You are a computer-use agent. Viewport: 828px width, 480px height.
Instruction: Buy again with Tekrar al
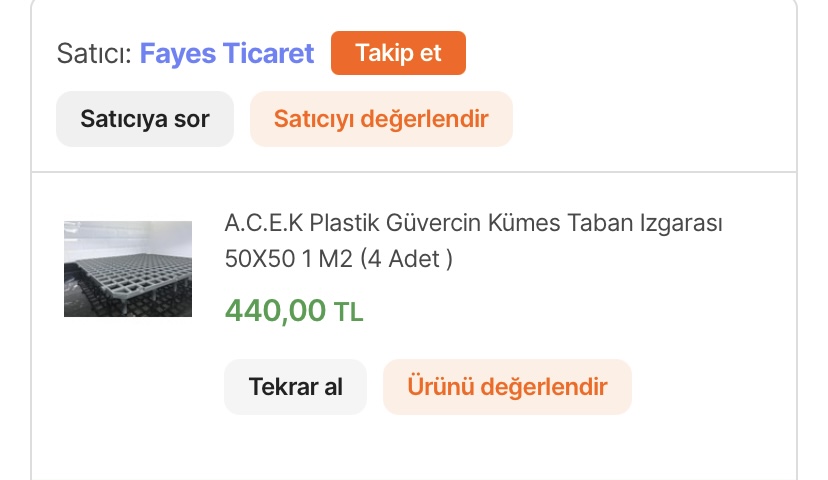pyautogui.click(x=295, y=387)
